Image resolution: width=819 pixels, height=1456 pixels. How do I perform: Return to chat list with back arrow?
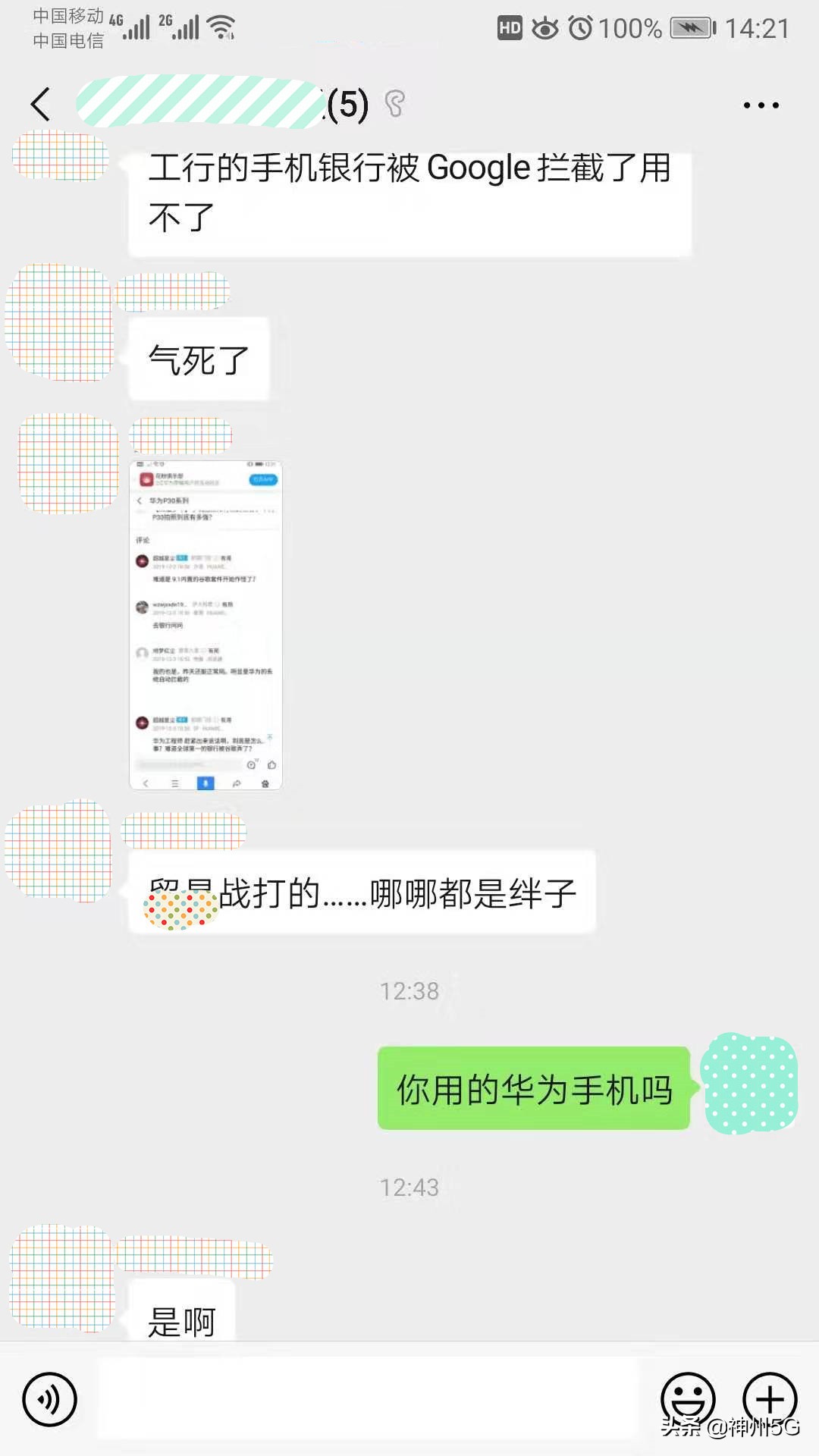tap(41, 102)
